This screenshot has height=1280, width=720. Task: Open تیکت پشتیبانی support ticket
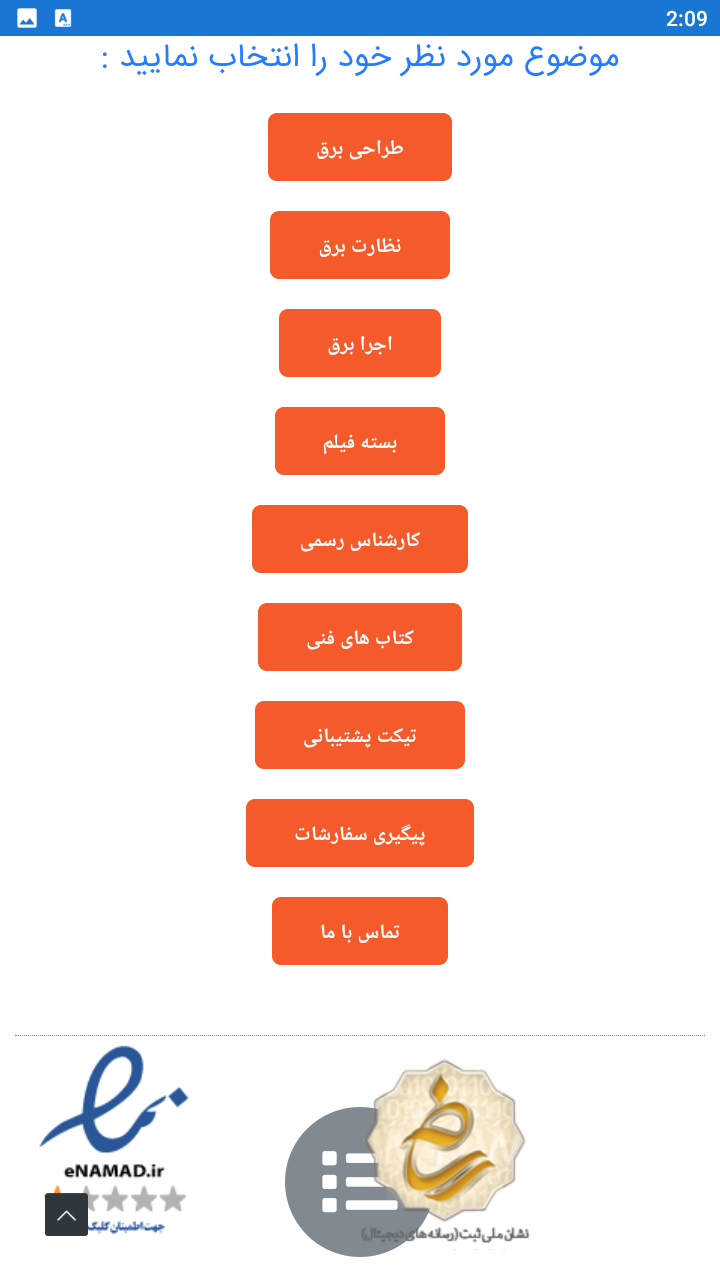[x=360, y=736]
